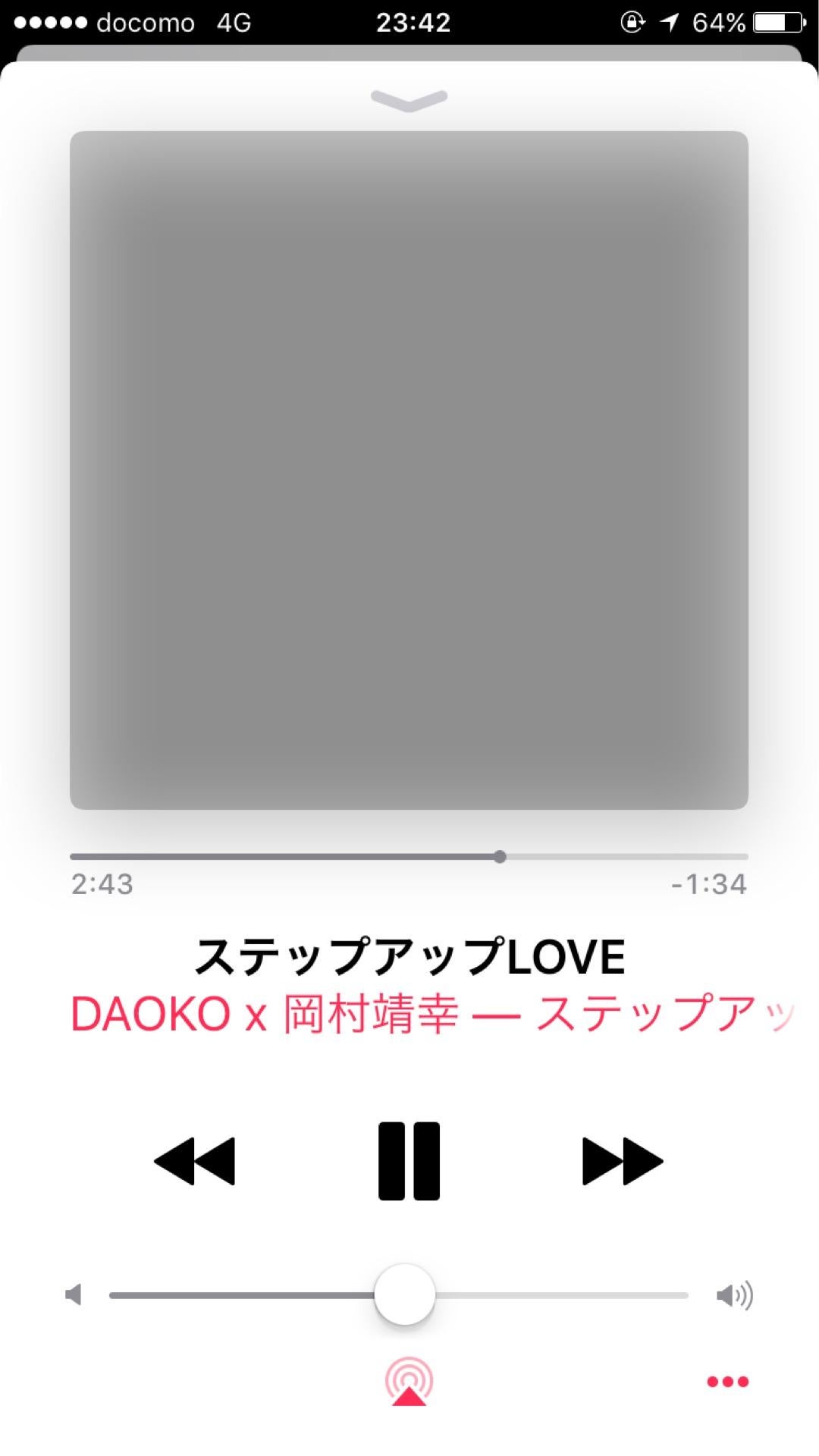Rewind to the previous track

coord(196,1159)
